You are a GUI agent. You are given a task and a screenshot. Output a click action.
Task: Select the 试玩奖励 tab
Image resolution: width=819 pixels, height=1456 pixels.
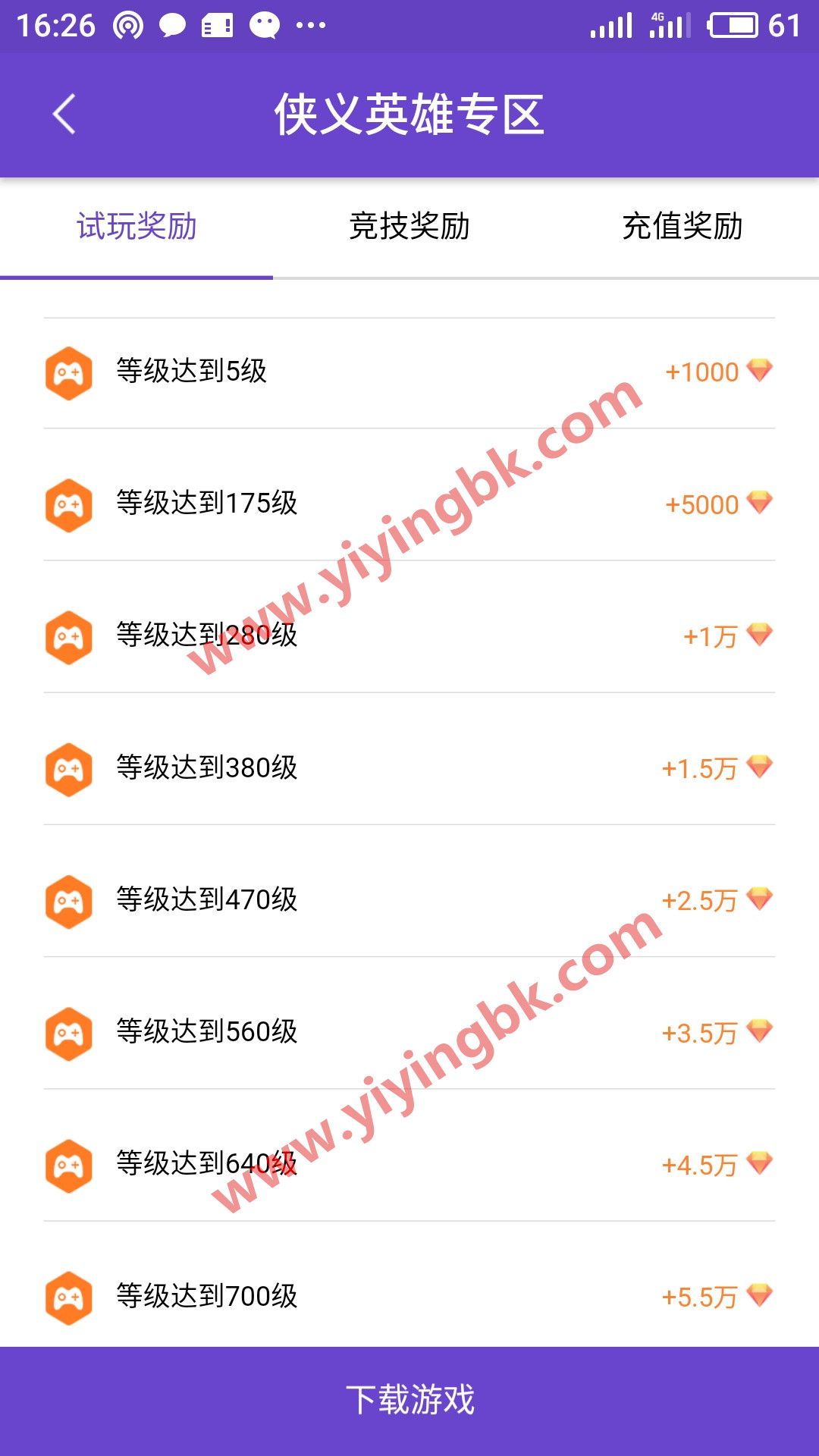pos(136,227)
